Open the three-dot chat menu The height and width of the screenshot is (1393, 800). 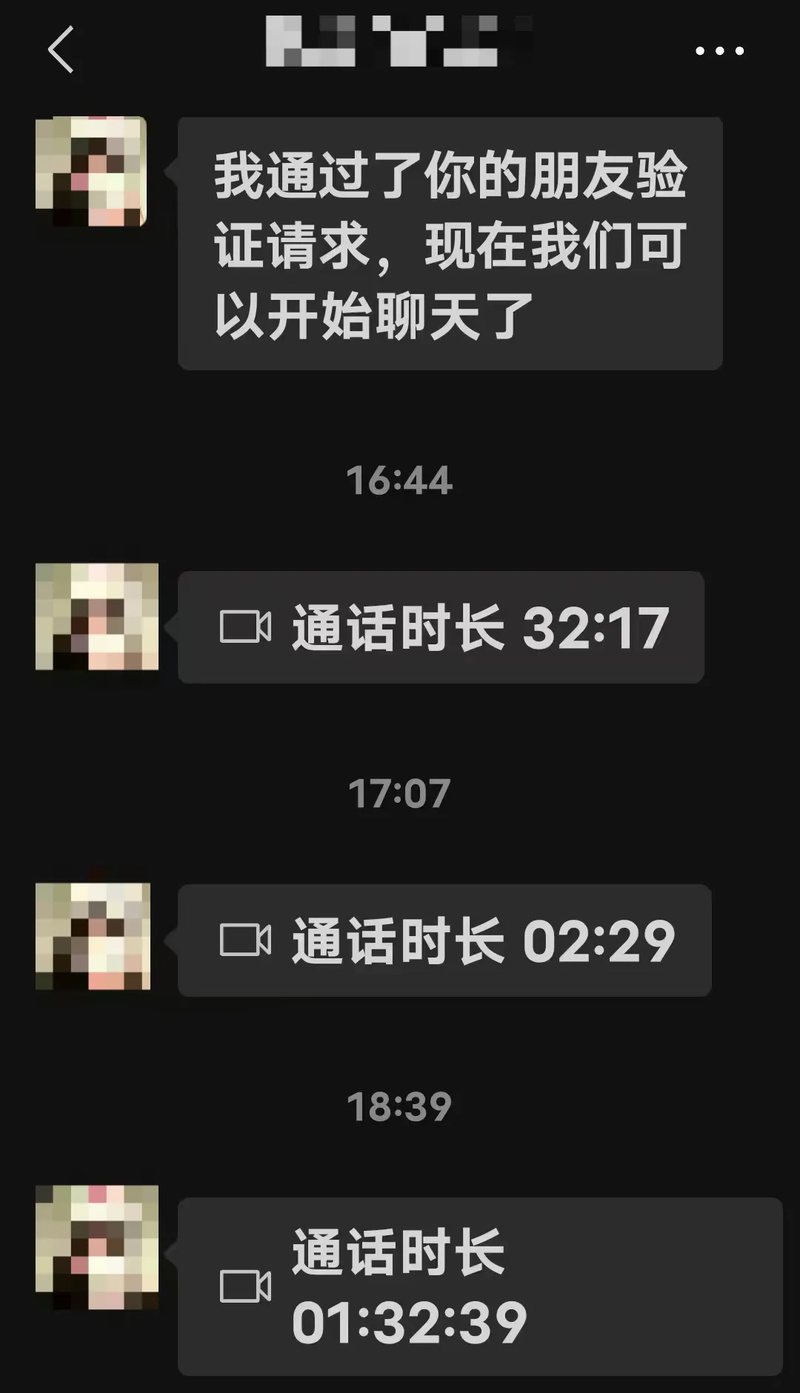click(720, 51)
